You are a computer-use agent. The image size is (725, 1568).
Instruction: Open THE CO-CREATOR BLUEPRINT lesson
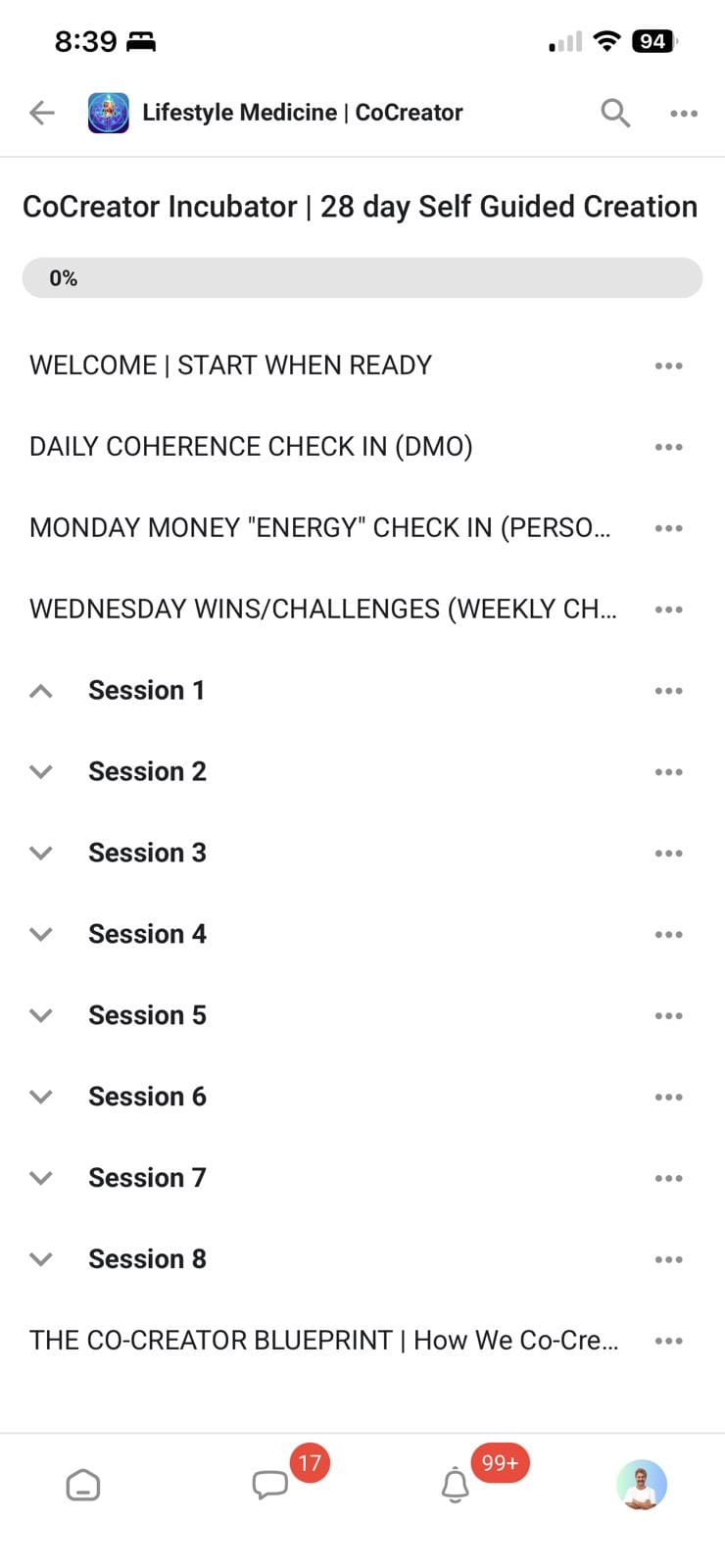coord(323,1341)
